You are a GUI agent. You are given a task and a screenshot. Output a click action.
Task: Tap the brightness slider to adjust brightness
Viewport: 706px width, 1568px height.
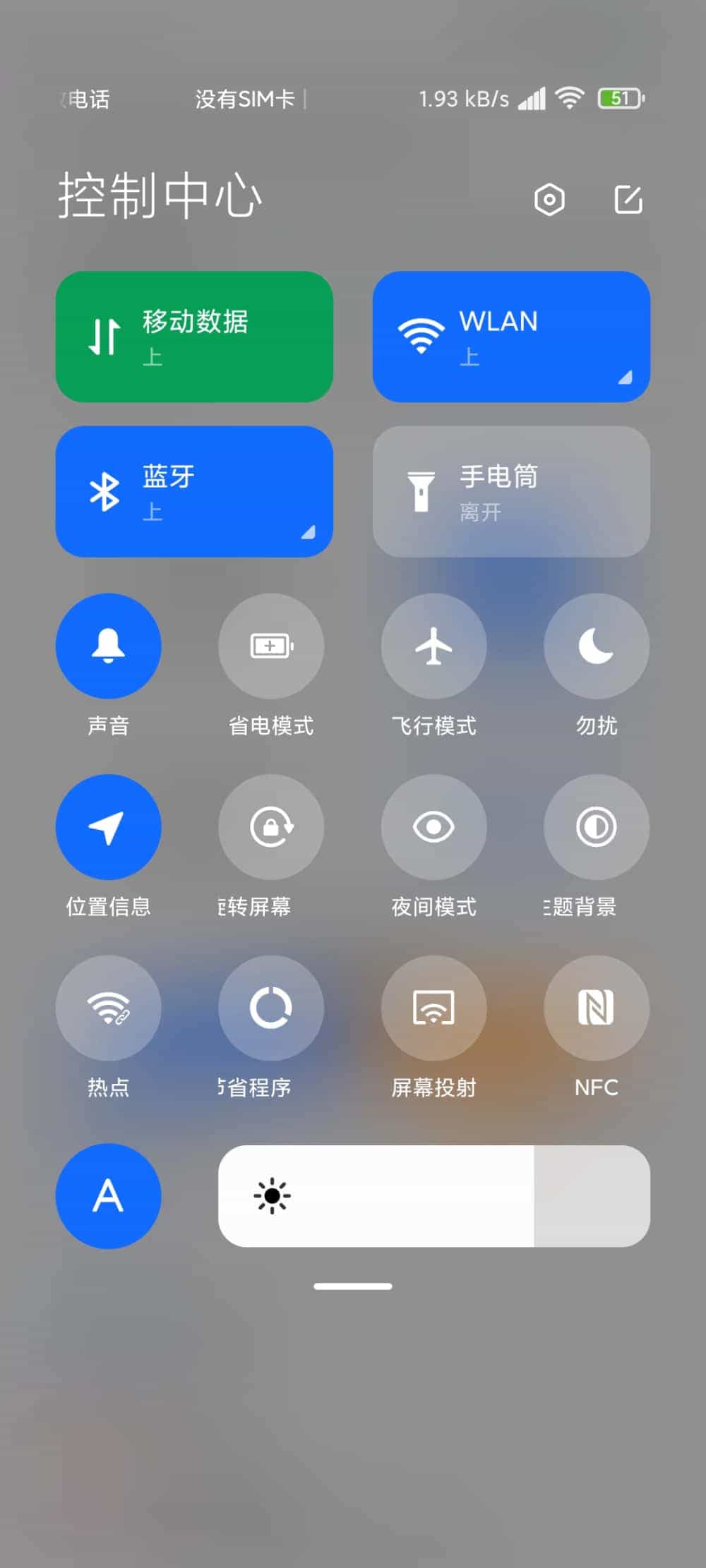433,1196
